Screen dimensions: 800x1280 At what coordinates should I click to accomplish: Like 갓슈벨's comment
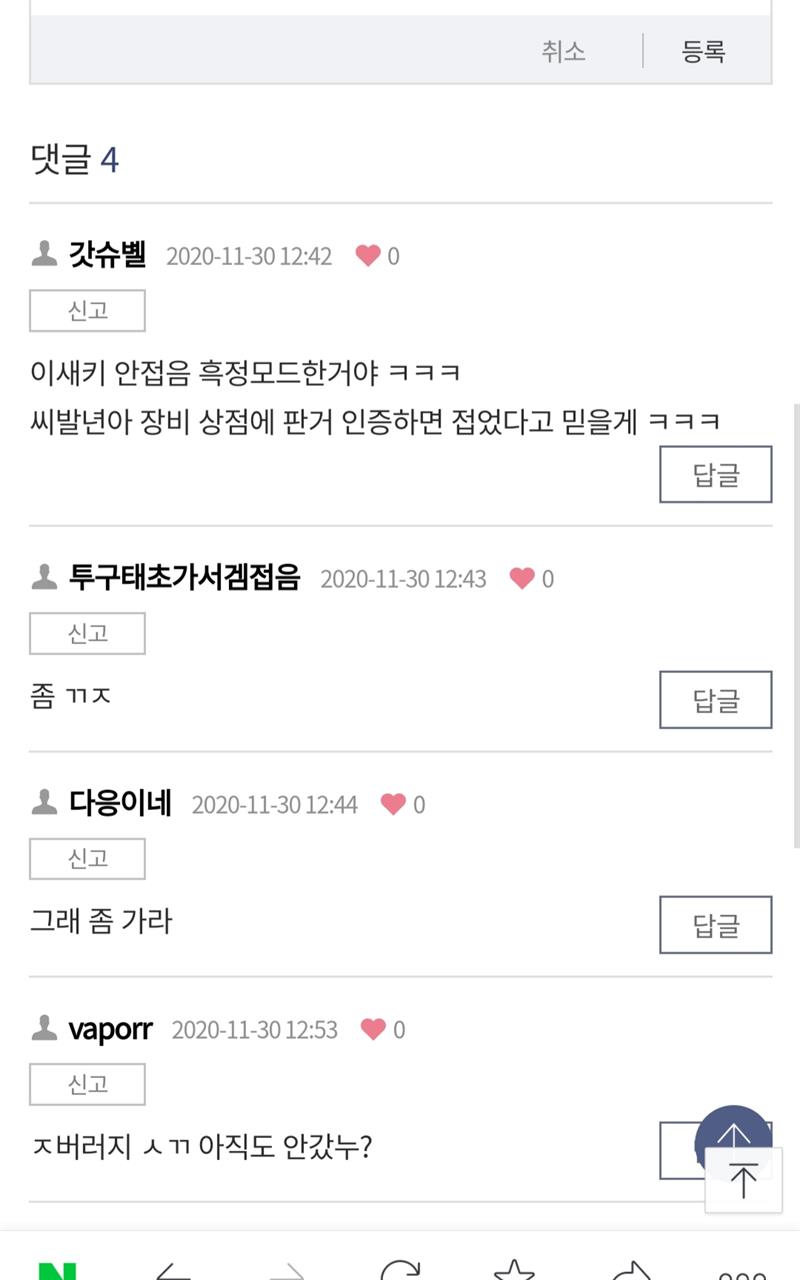[368, 256]
